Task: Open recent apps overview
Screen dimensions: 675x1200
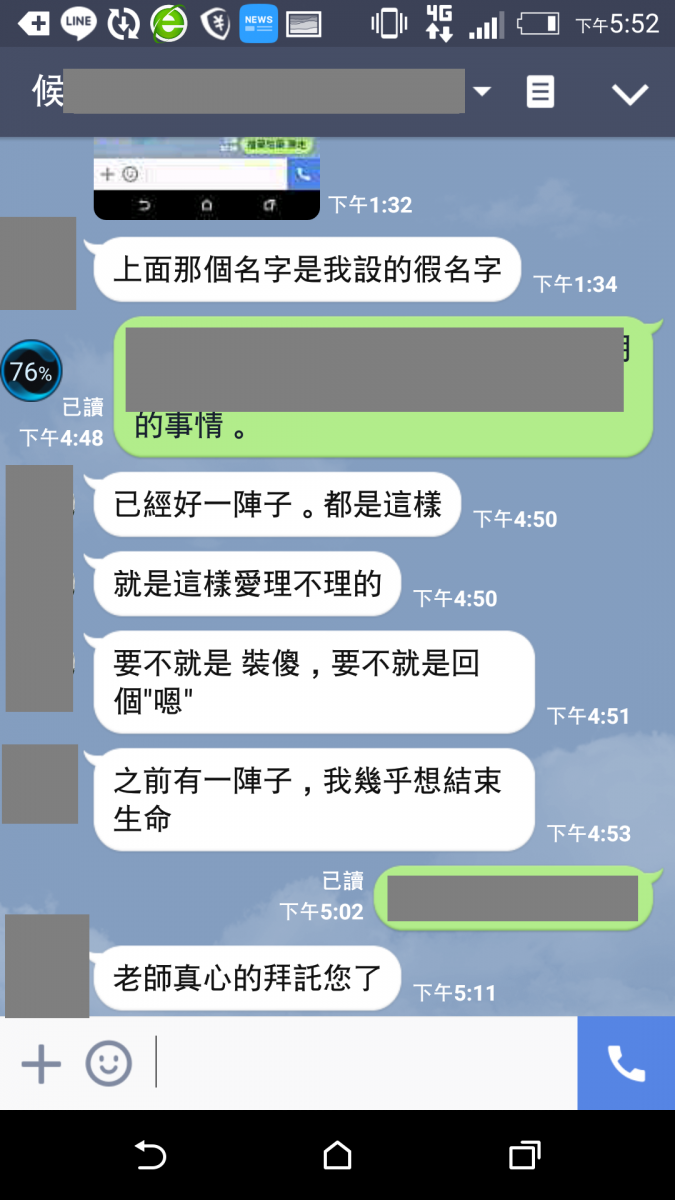Action: pyautogui.click(x=524, y=1156)
